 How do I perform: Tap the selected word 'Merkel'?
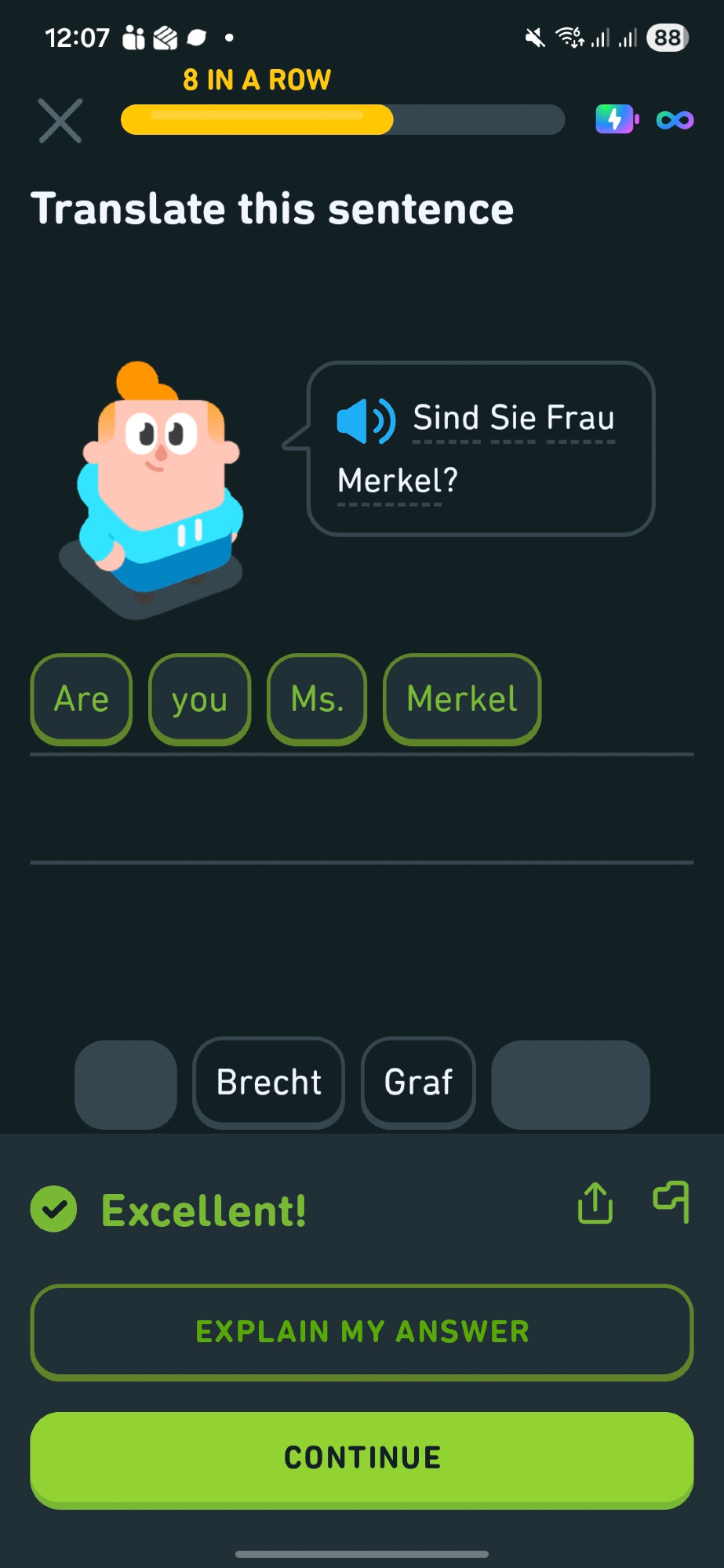[461, 699]
